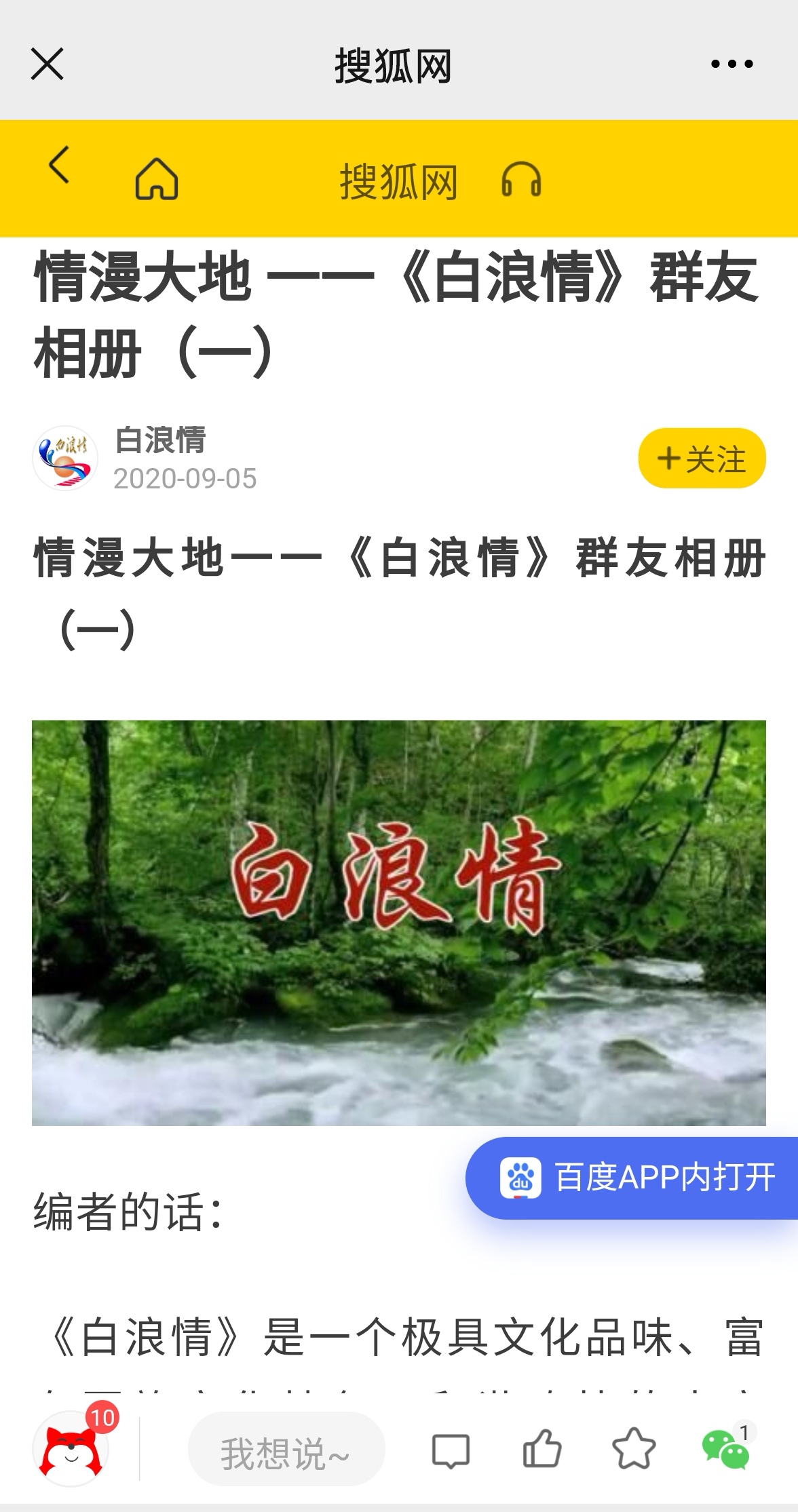
Task: Open the 白浪情 author avatar
Action: pos(65,459)
